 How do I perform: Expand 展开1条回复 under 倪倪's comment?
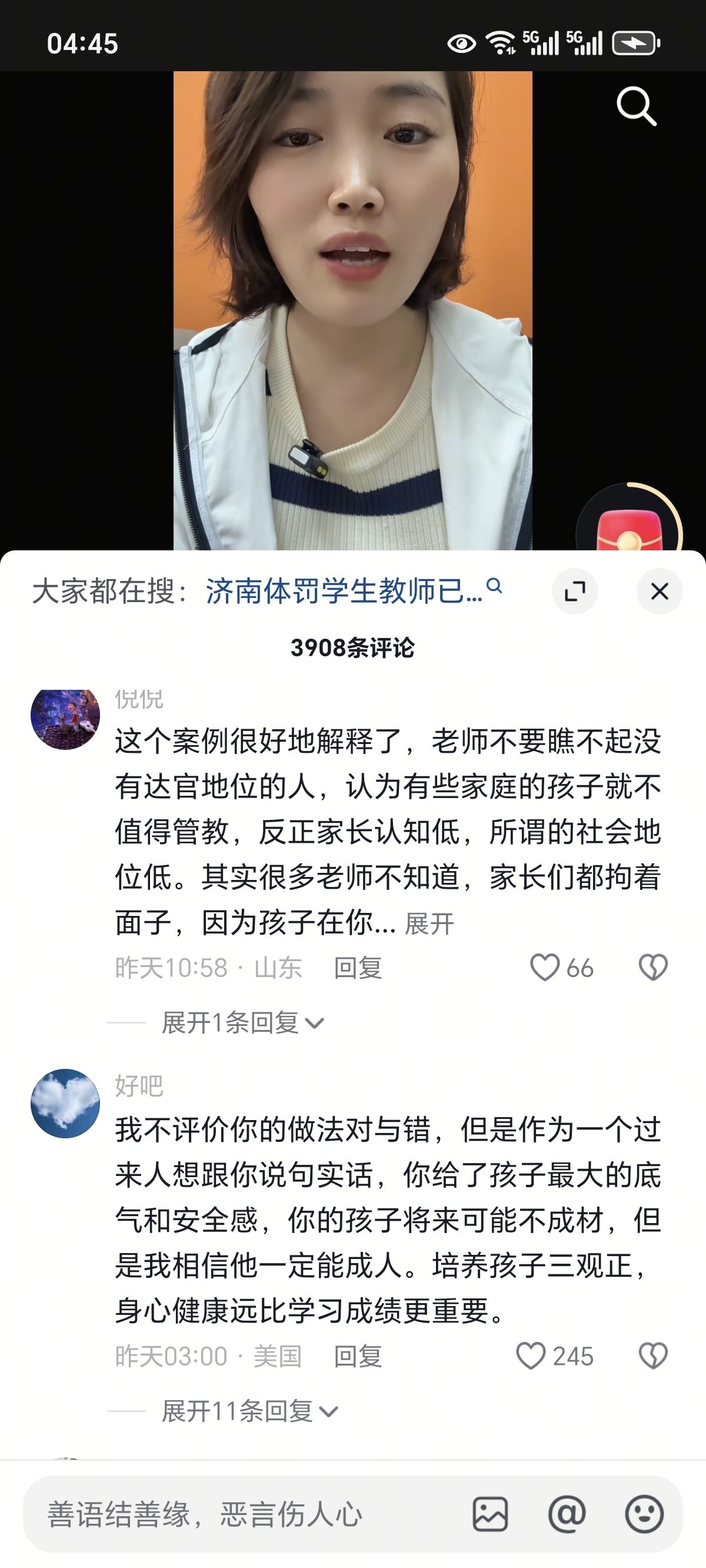click(x=242, y=1022)
